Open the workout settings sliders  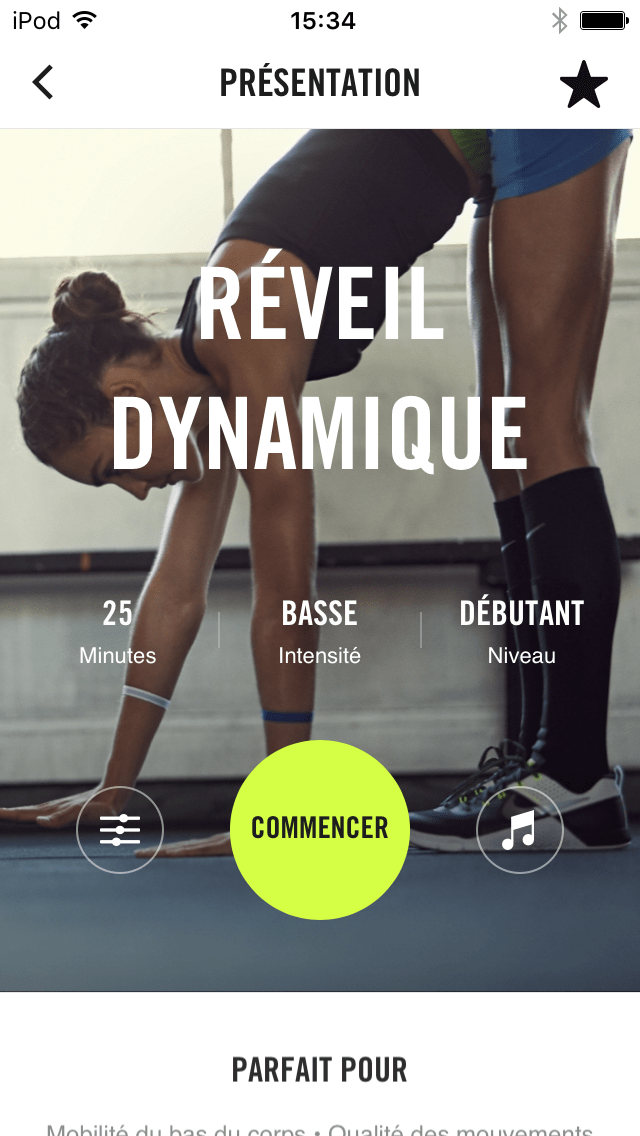pyautogui.click(x=120, y=830)
